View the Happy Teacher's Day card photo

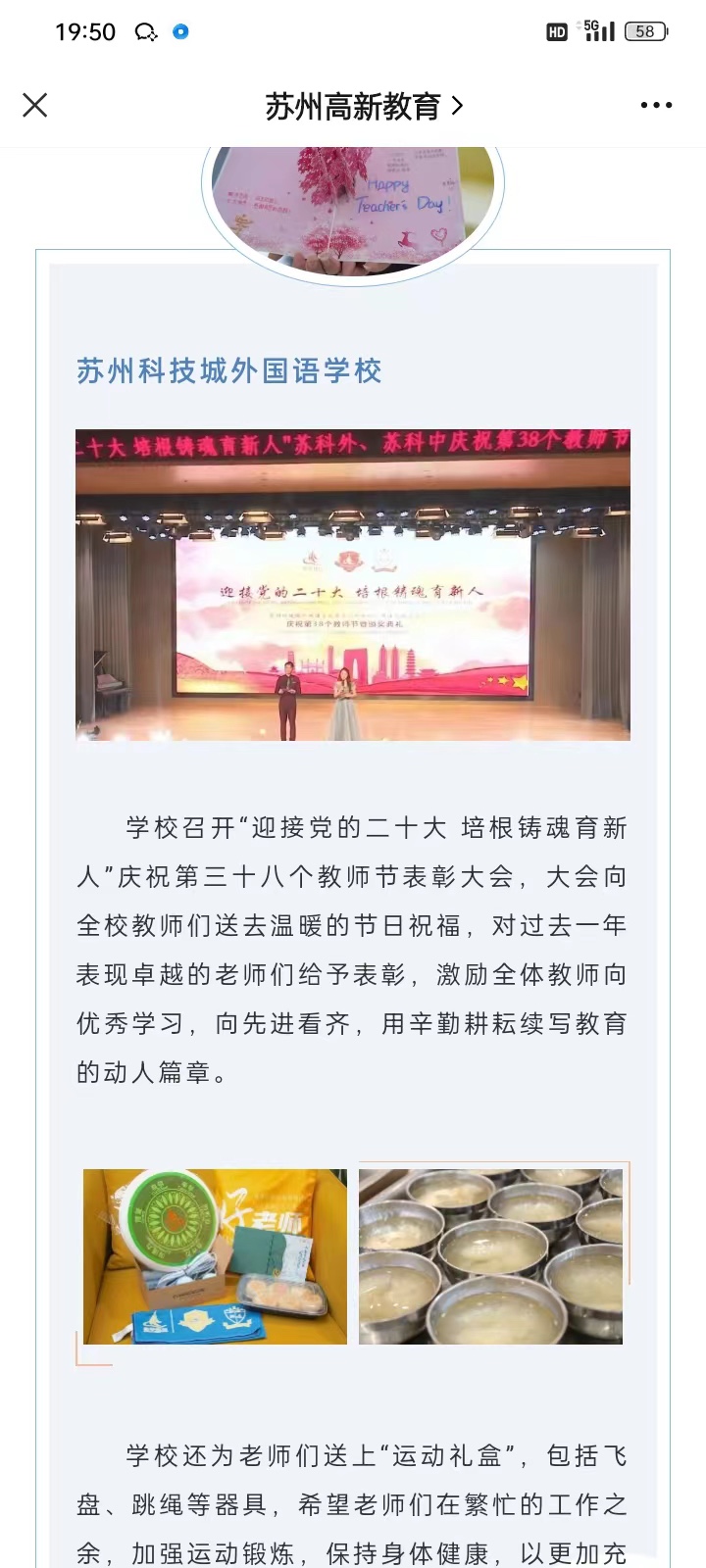(353, 210)
